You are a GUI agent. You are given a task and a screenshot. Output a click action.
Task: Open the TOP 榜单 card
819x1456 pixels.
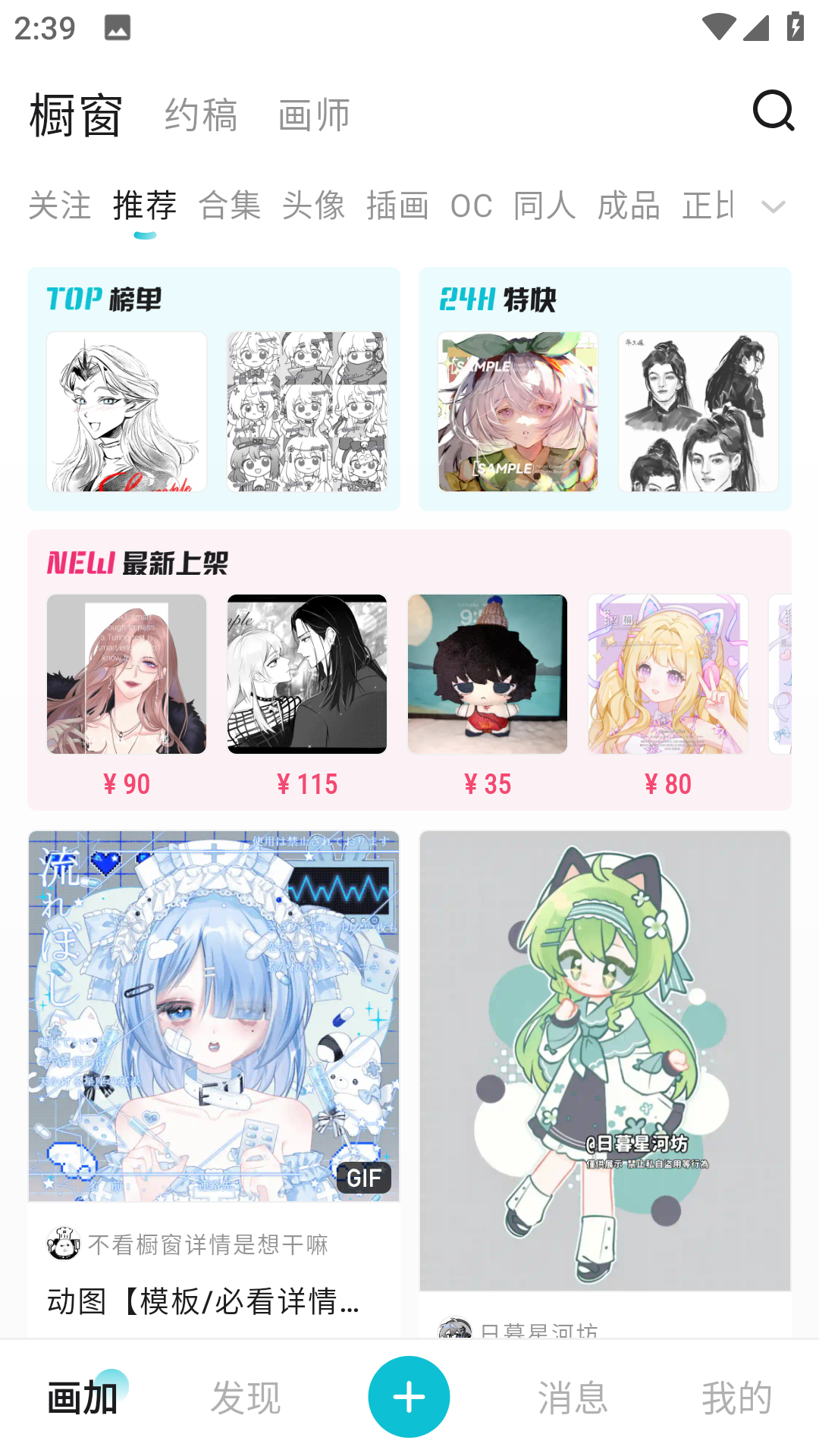pyautogui.click(x=214, y=388)
